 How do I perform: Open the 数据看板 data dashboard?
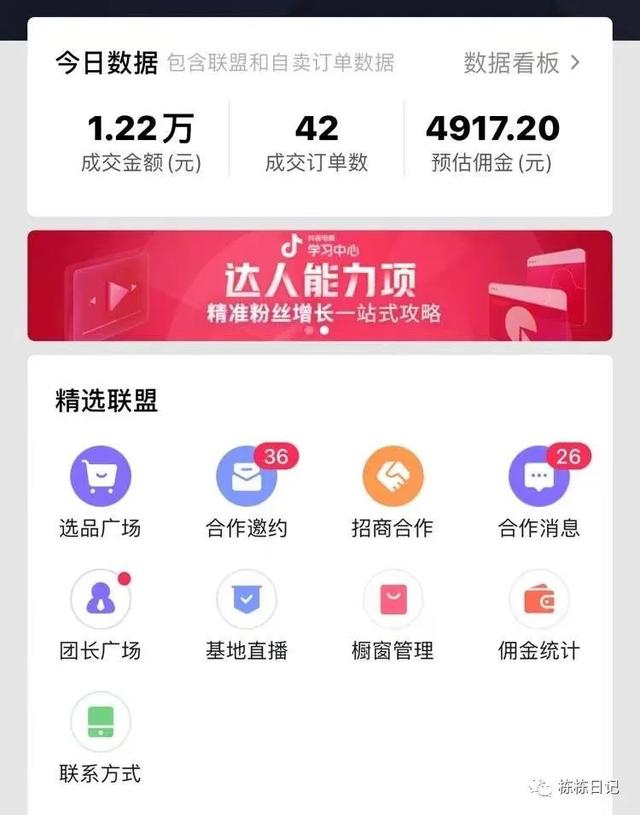(x=521, y=63)
